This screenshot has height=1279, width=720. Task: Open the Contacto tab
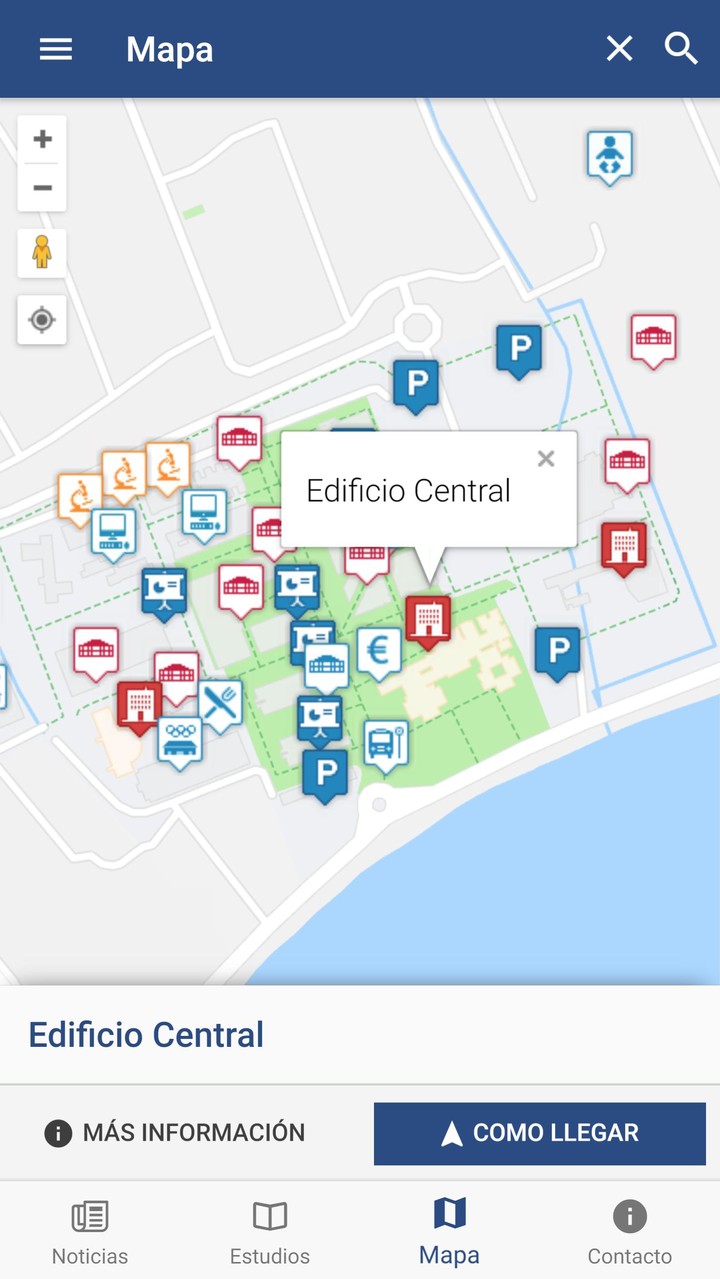629,1232
